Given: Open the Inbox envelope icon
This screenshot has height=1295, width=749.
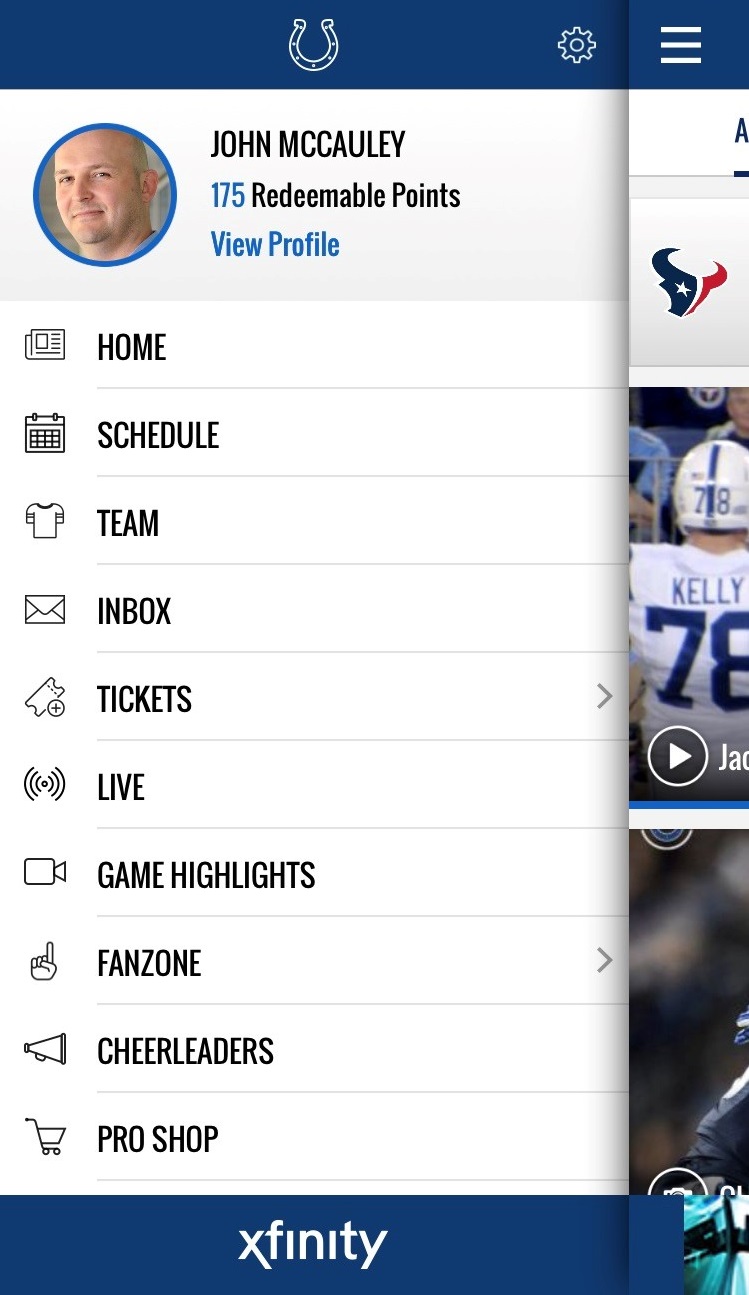Looking at the screenshot, I should point(45,610).
